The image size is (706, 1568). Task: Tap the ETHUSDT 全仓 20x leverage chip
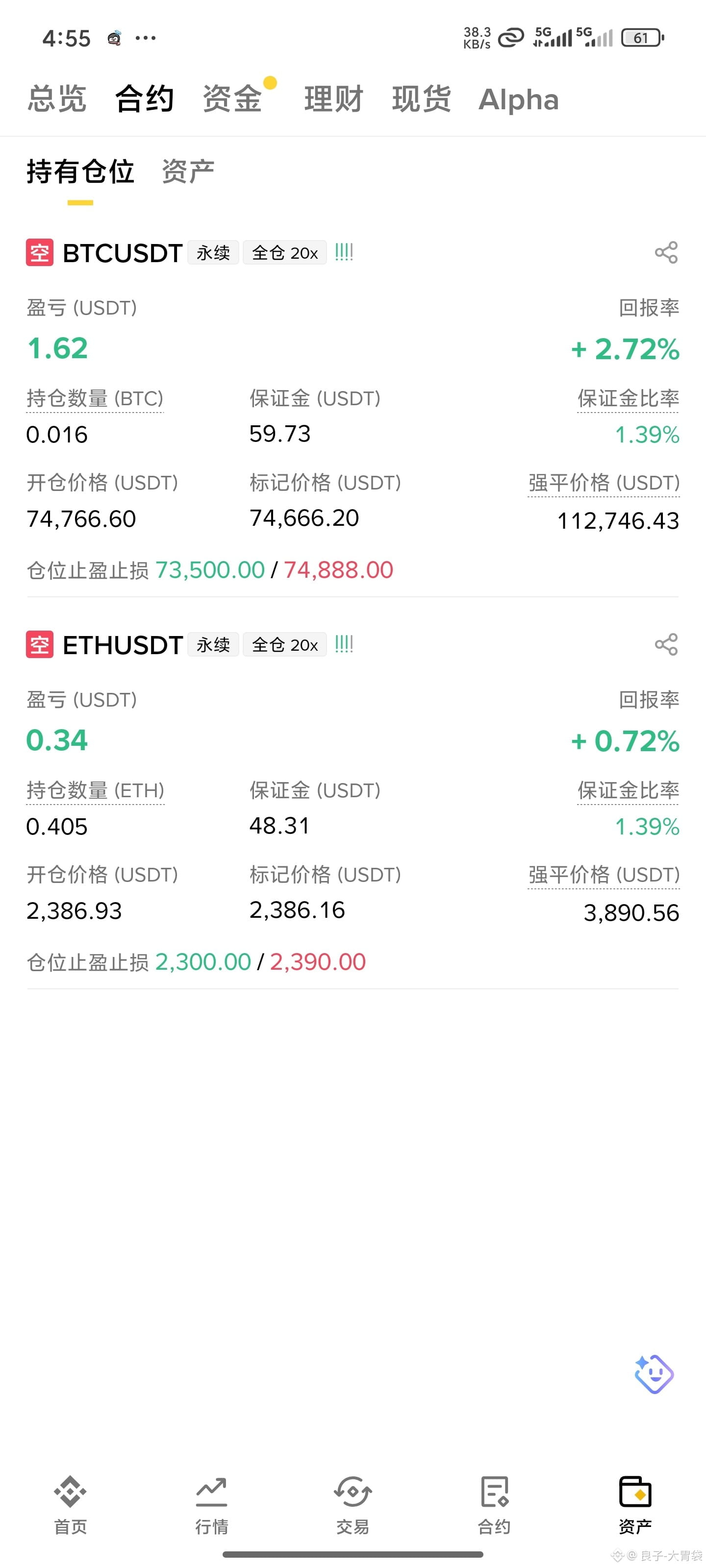click(284, 645)
